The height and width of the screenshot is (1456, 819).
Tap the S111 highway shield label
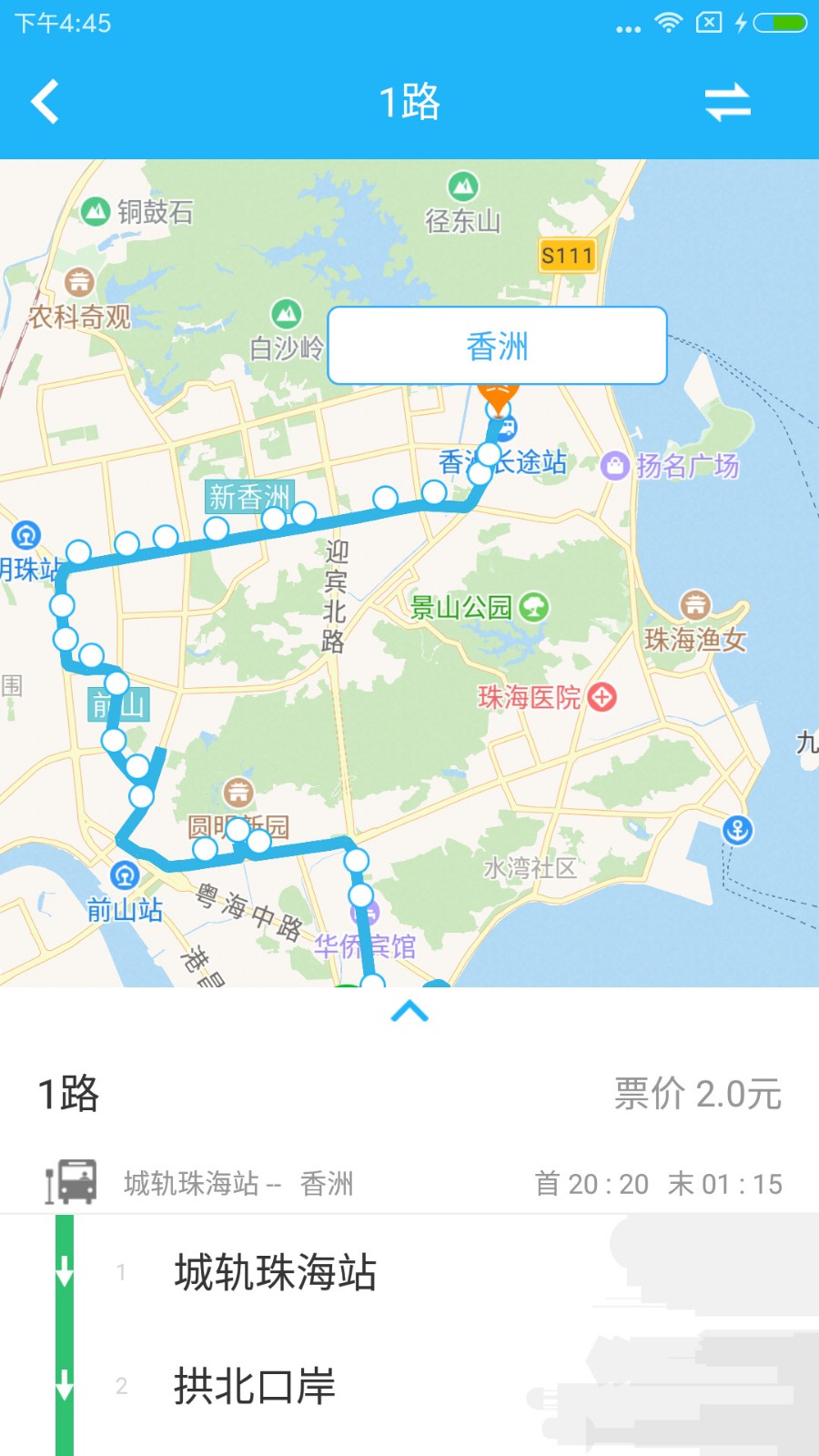[566, 256]
